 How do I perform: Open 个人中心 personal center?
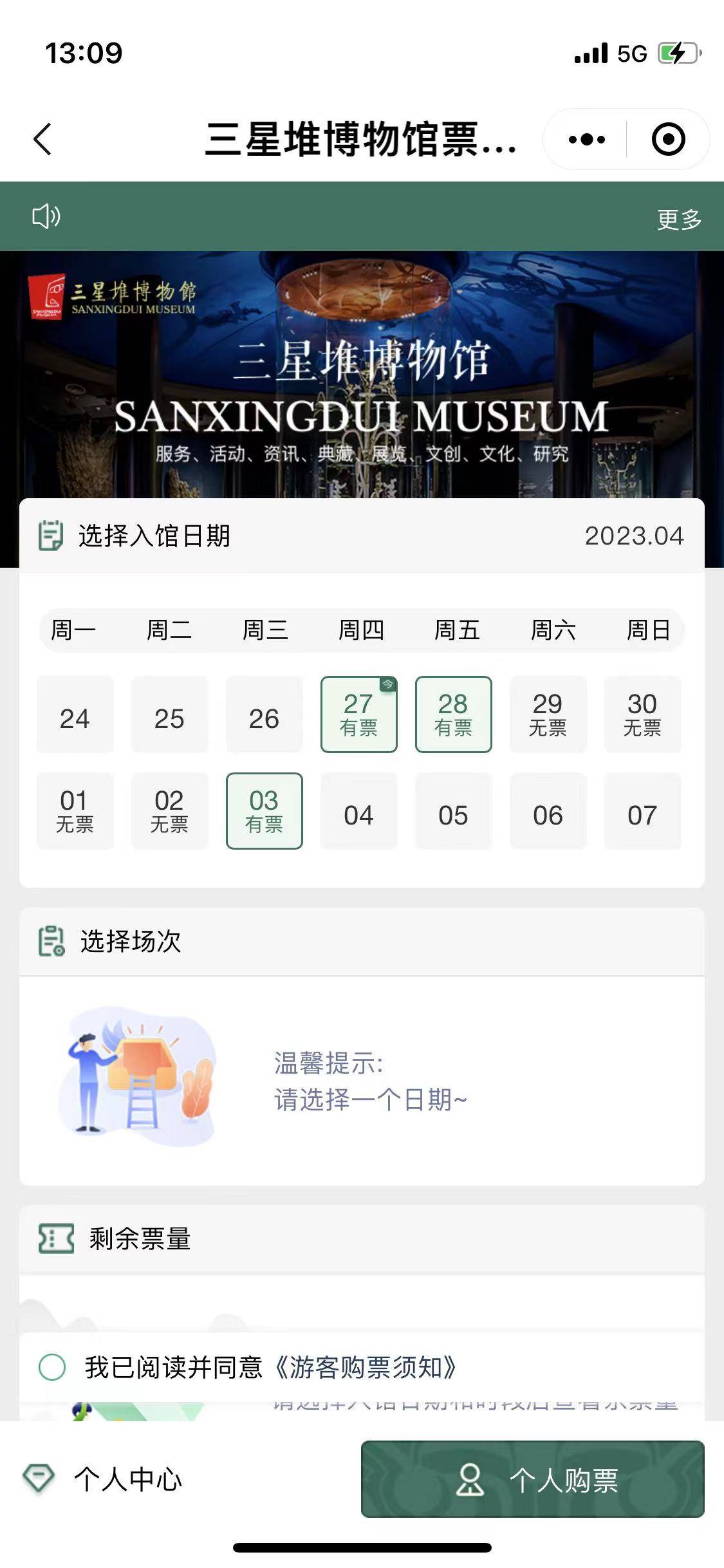[x=103, y=1479]
